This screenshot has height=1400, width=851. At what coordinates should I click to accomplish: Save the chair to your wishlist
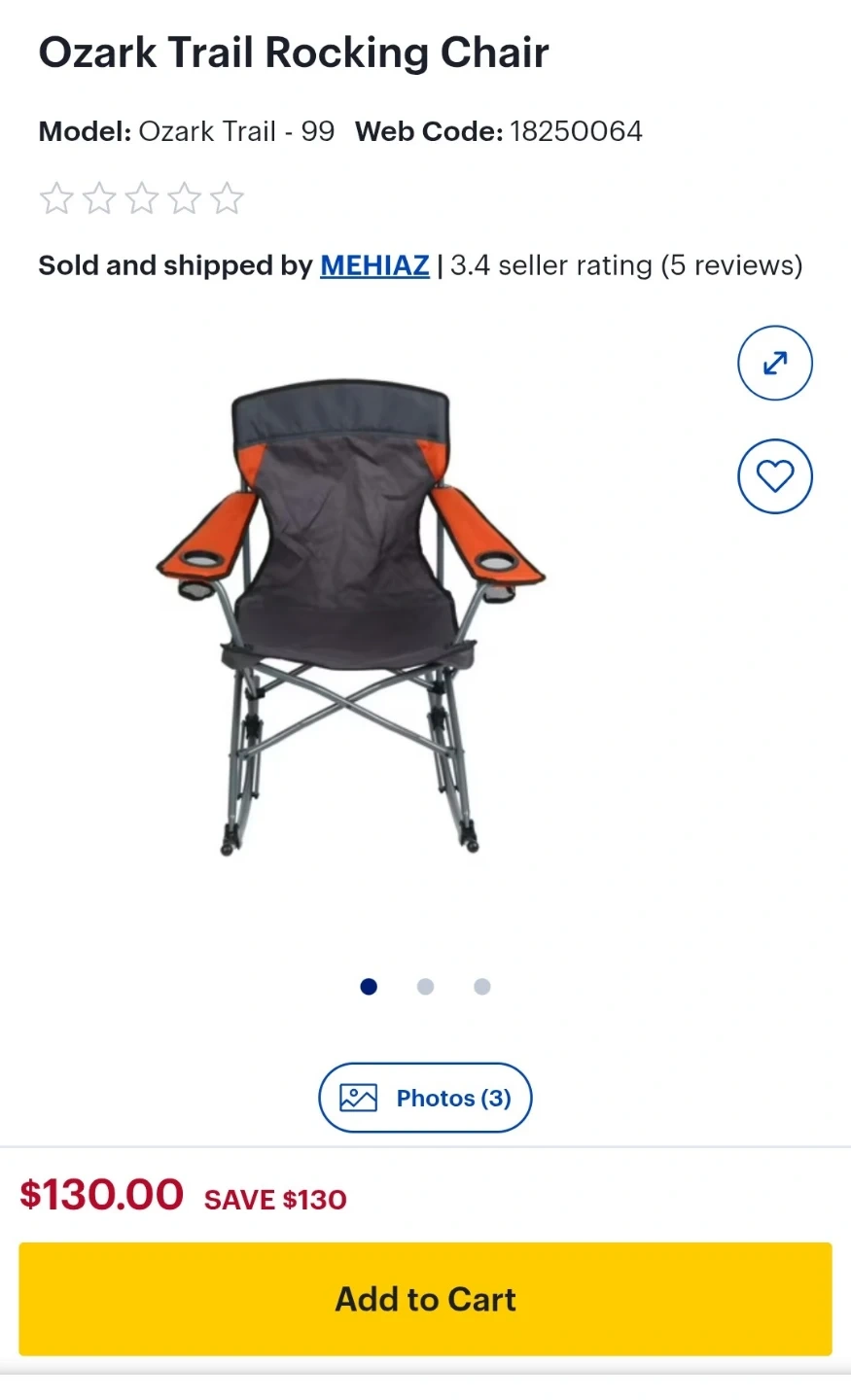pos(775,476)
